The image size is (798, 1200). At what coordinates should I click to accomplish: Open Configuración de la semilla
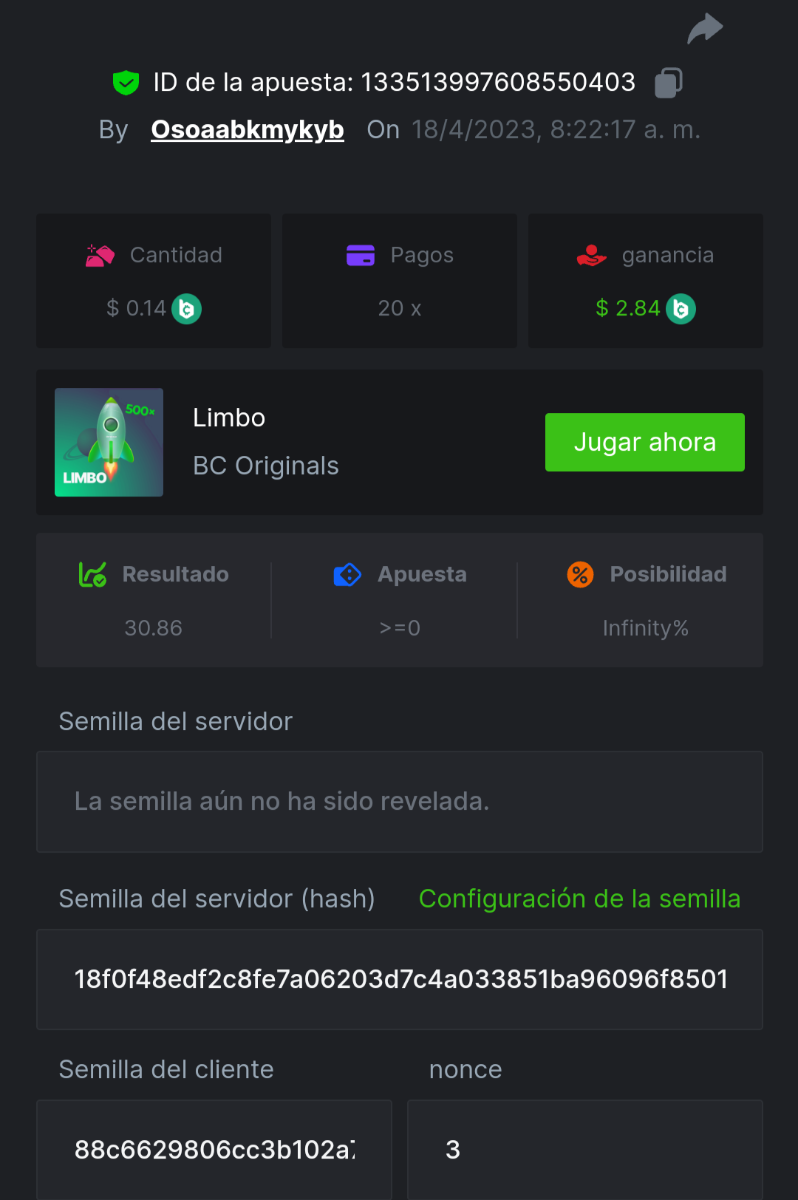click(579, 899)
